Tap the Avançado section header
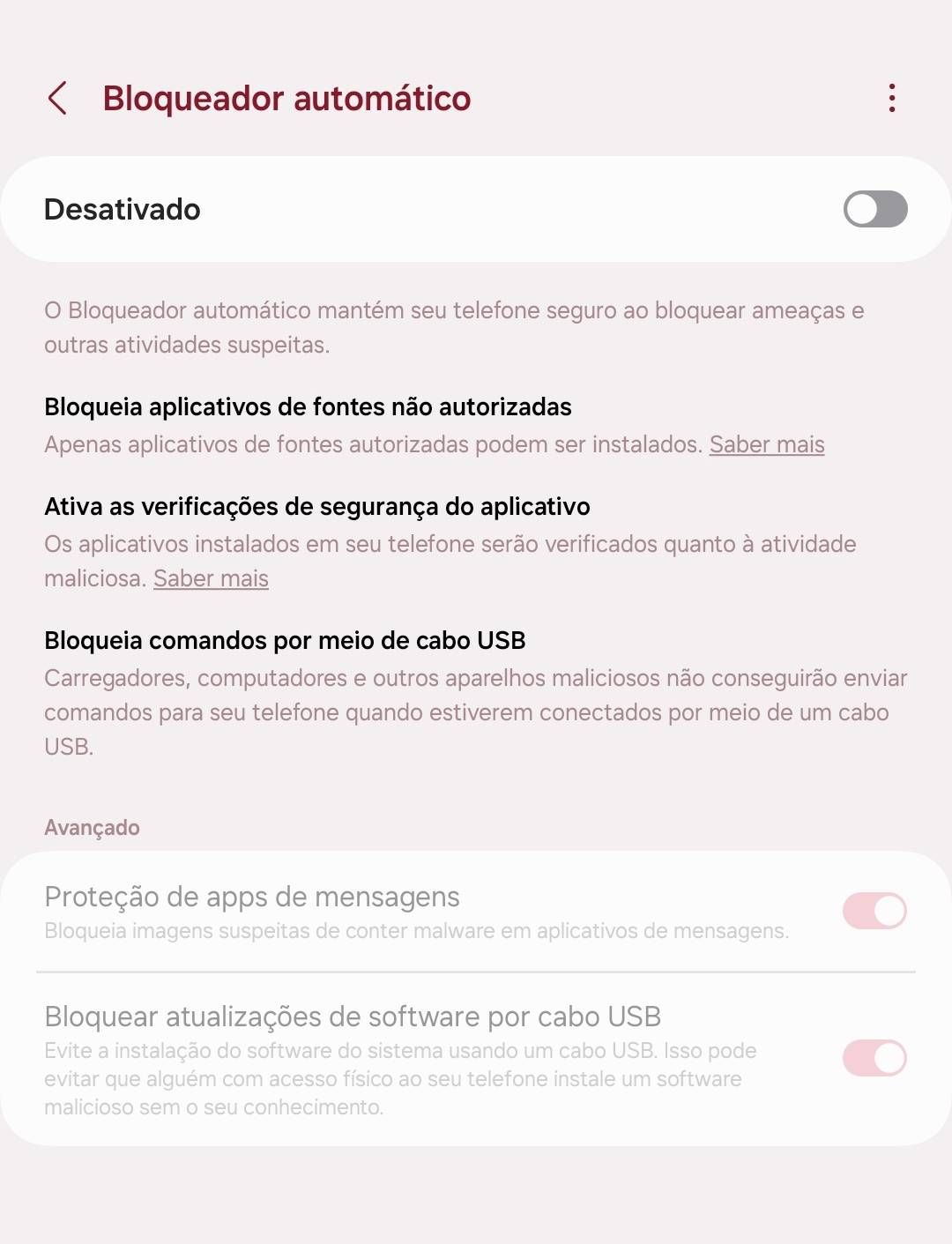Image resolution: width=952 pixels, height=1244 pixels. pyautogui.click(x=92, y=827)
